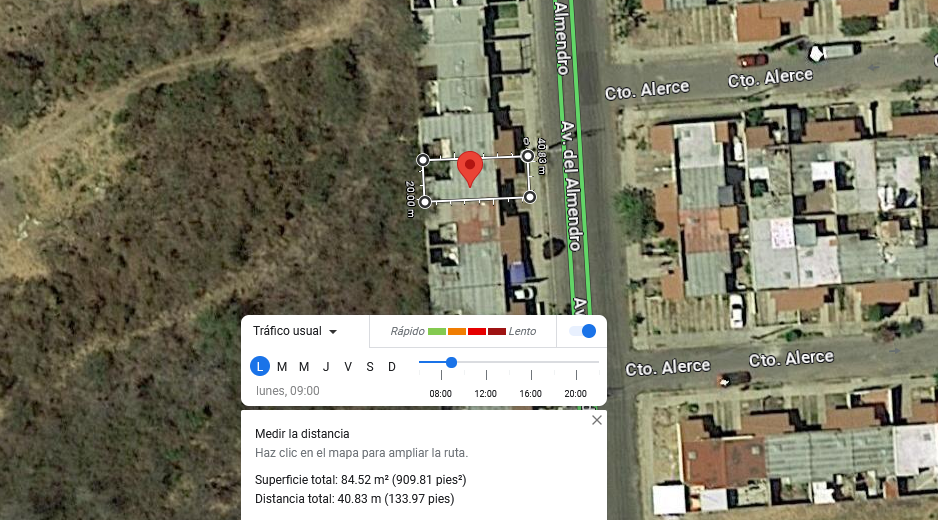Screen dimensions: 938x520
Task: Toggle the traffic layer switch
Action: tap(583, 331)
